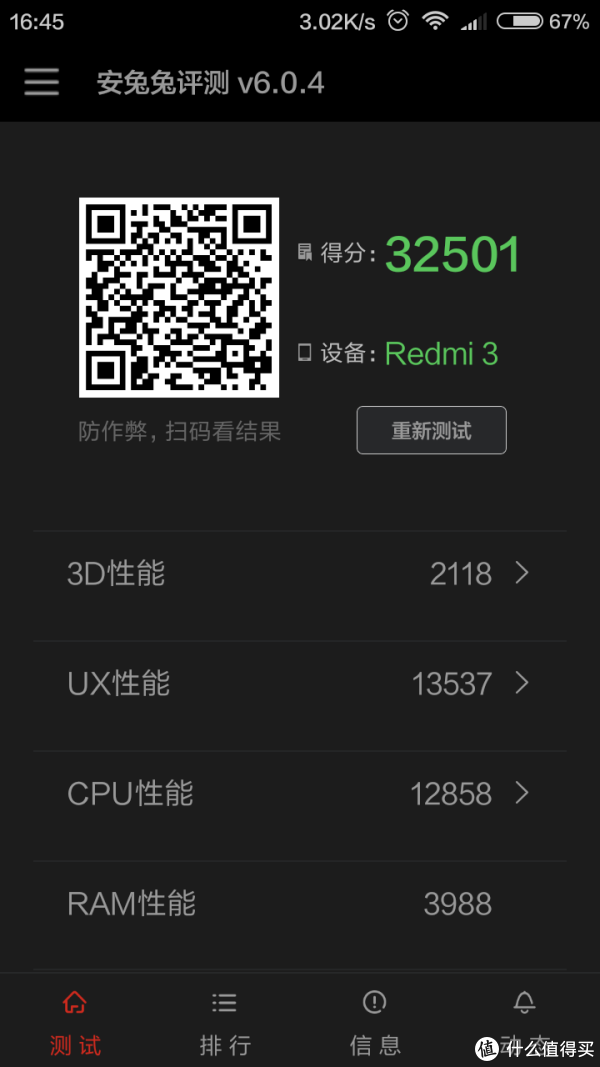Open the hamburger drawer menu
600x1067 pixels.
(41, 83)
